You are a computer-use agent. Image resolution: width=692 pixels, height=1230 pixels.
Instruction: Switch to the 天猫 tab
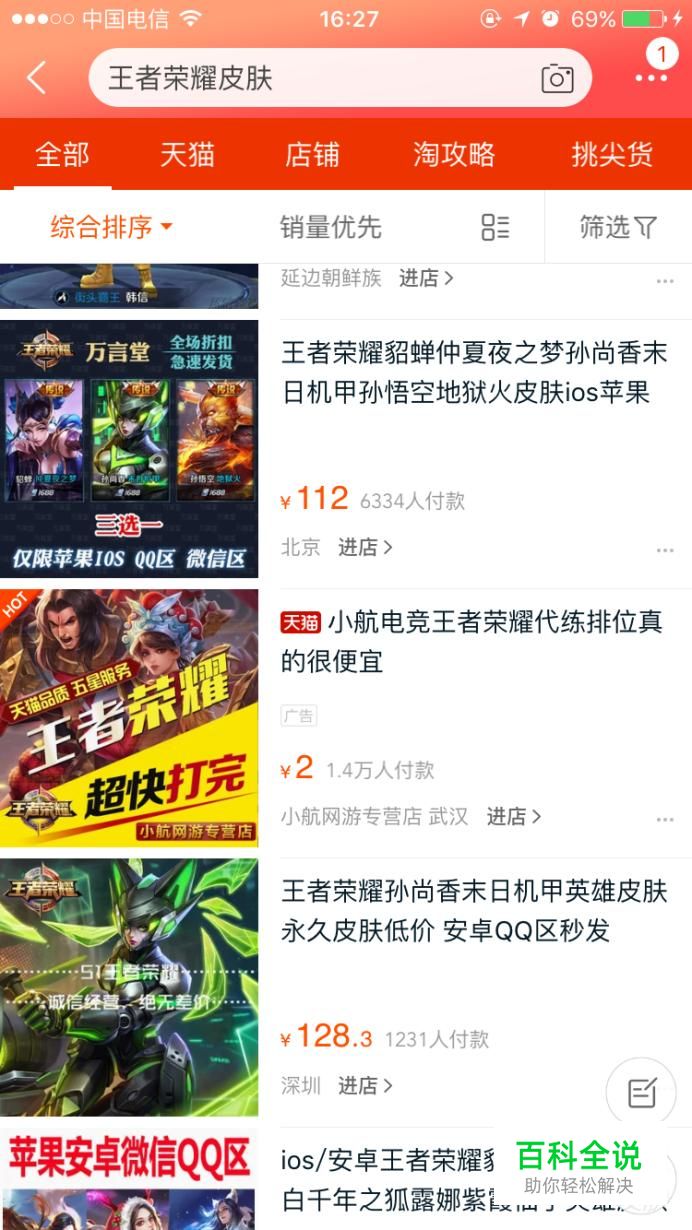(x=187, y=155)
